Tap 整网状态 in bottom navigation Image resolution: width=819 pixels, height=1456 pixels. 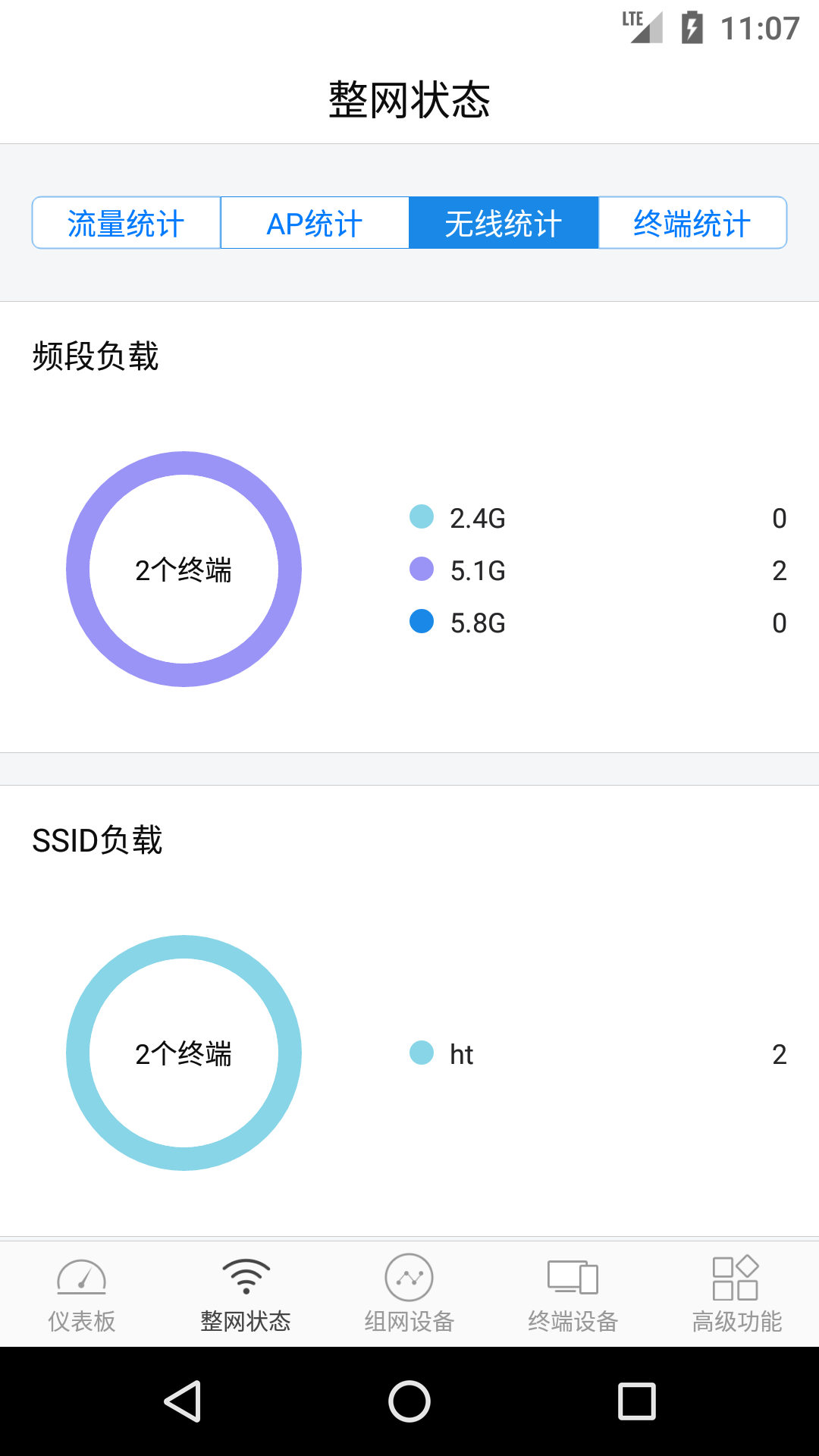pyautogui.click(x=246, y=1294)
